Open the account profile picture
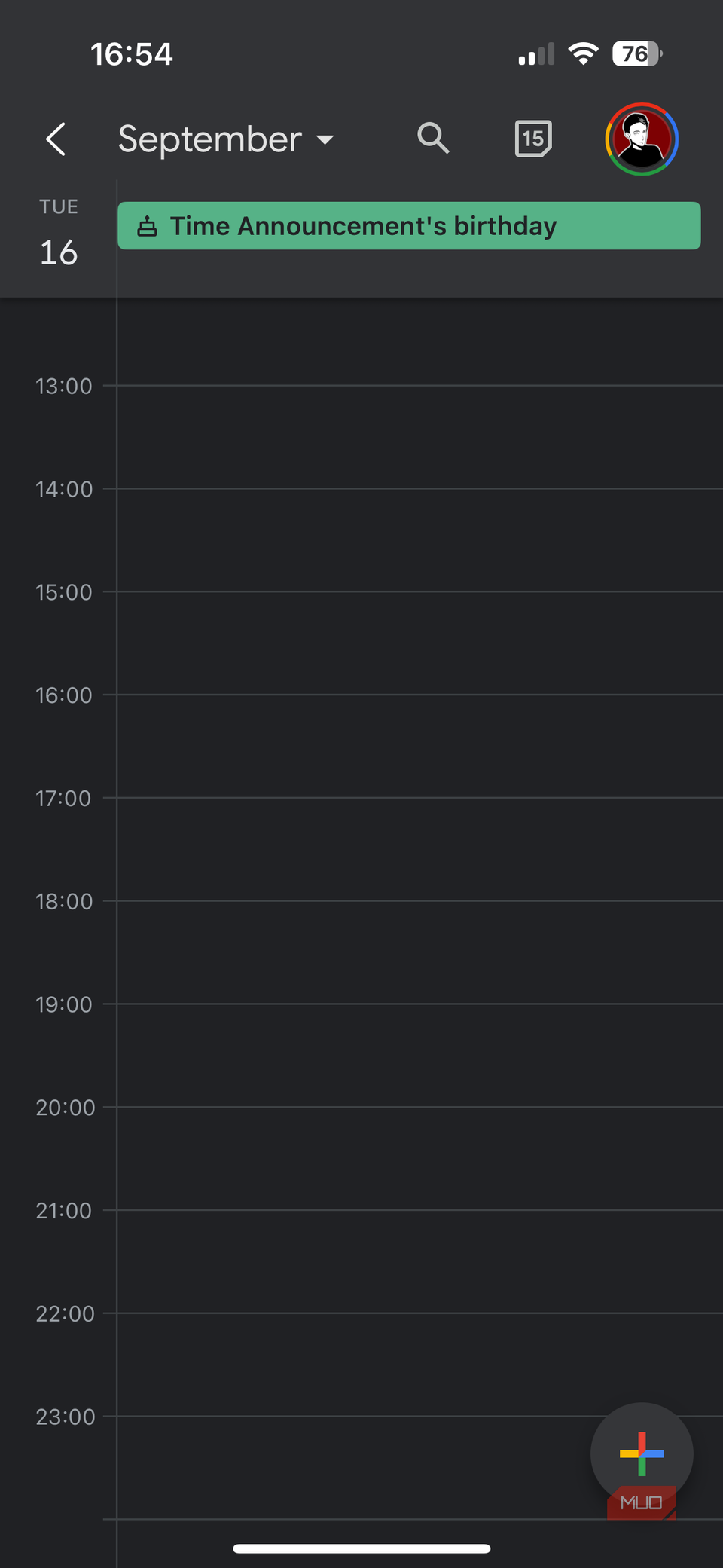 [x=642, y=139]
